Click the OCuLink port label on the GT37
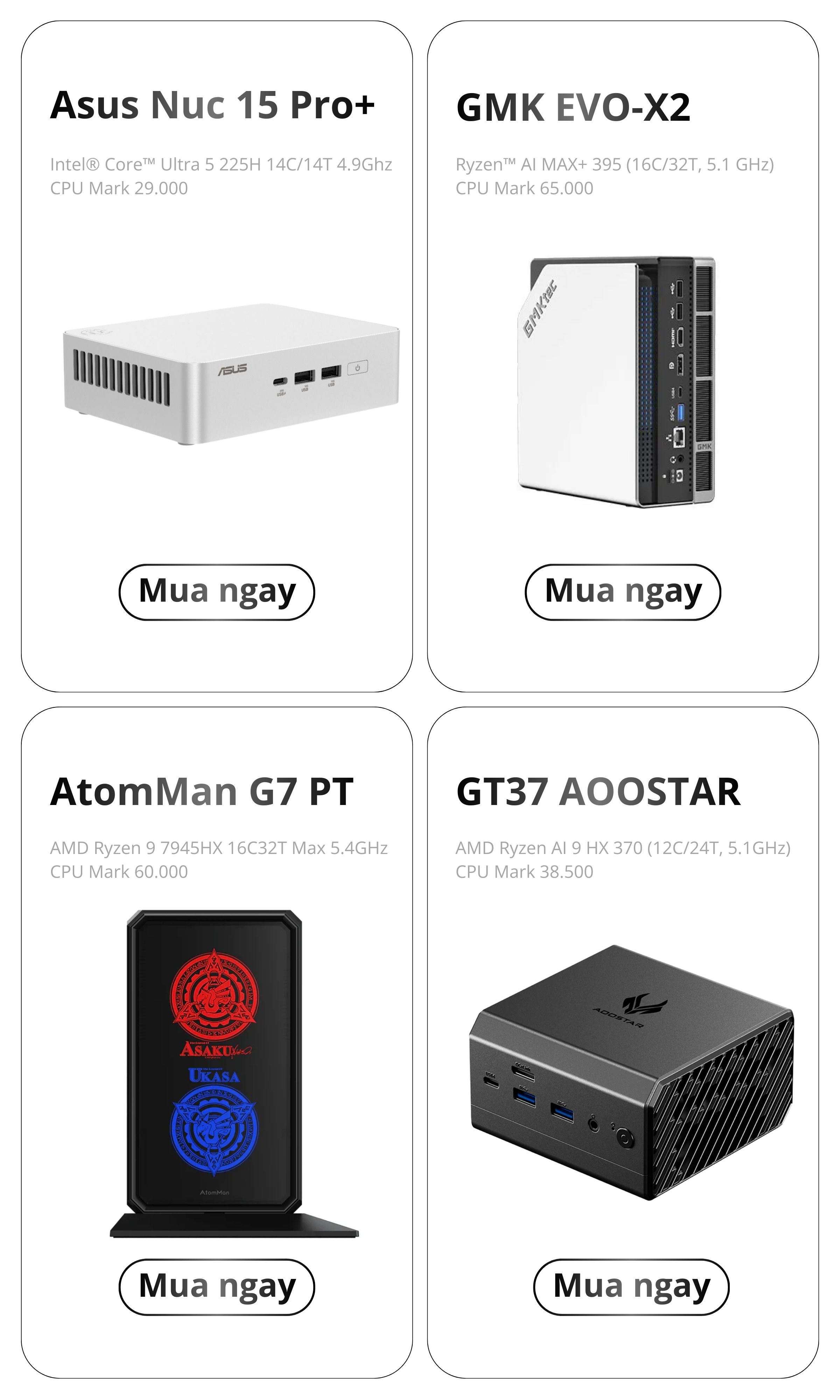The width and height of the screenshot is (840, 1400). pos(523,1067)
